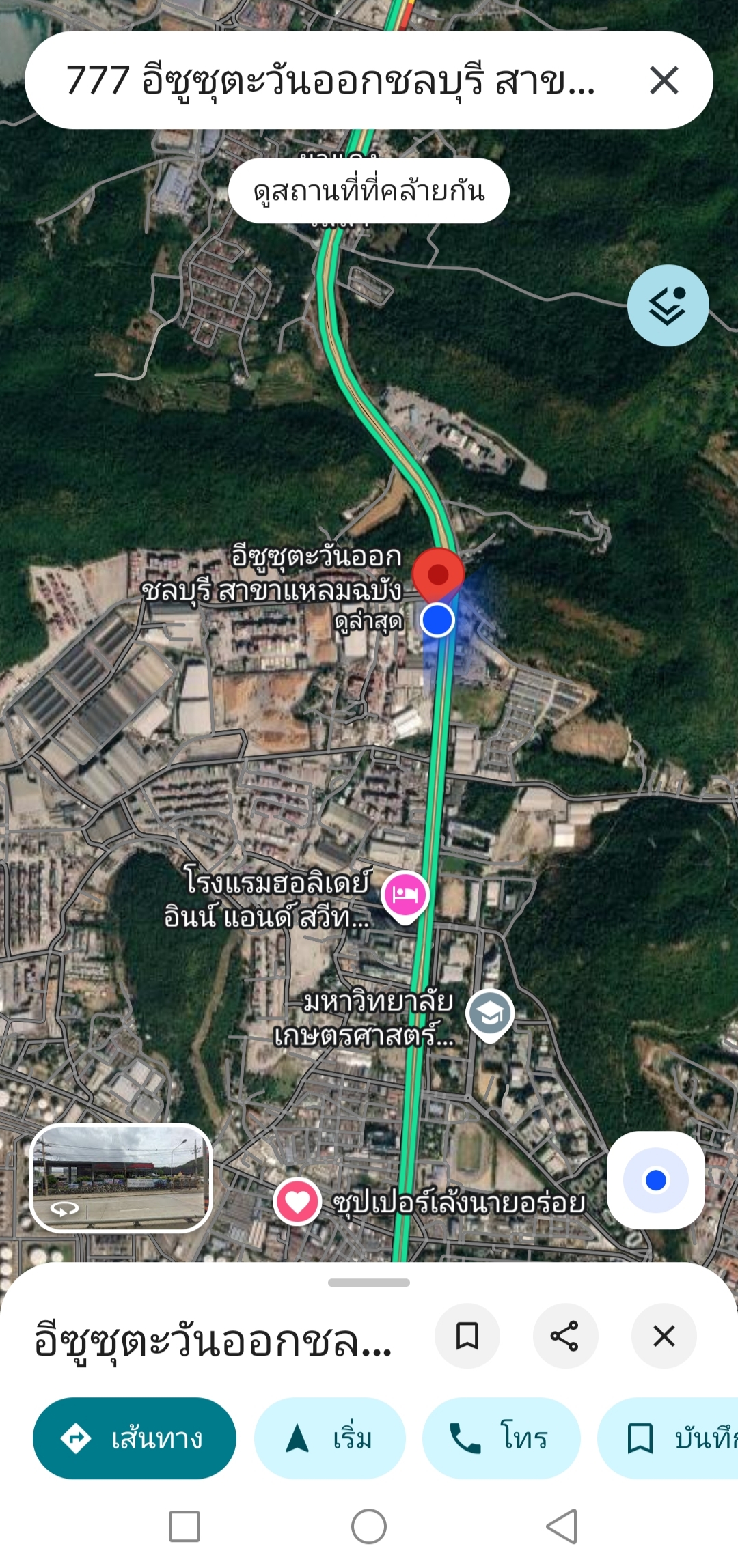Get directions with the เส้นทาง button
The width and height of the screenshot is (738, 1568).
(135, 1438)
